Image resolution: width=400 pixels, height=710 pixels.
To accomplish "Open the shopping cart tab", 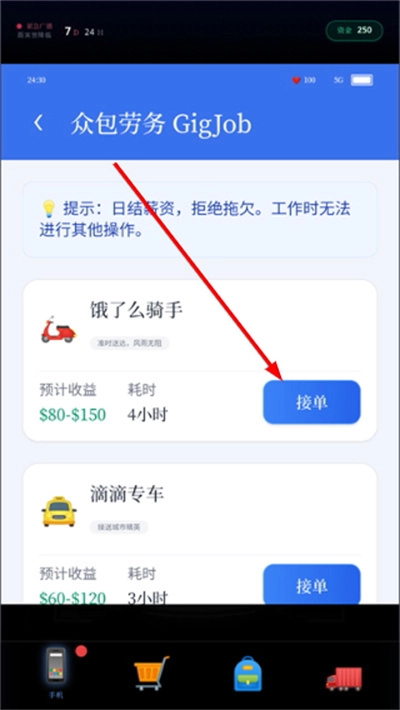I will [x=151, y=672].
